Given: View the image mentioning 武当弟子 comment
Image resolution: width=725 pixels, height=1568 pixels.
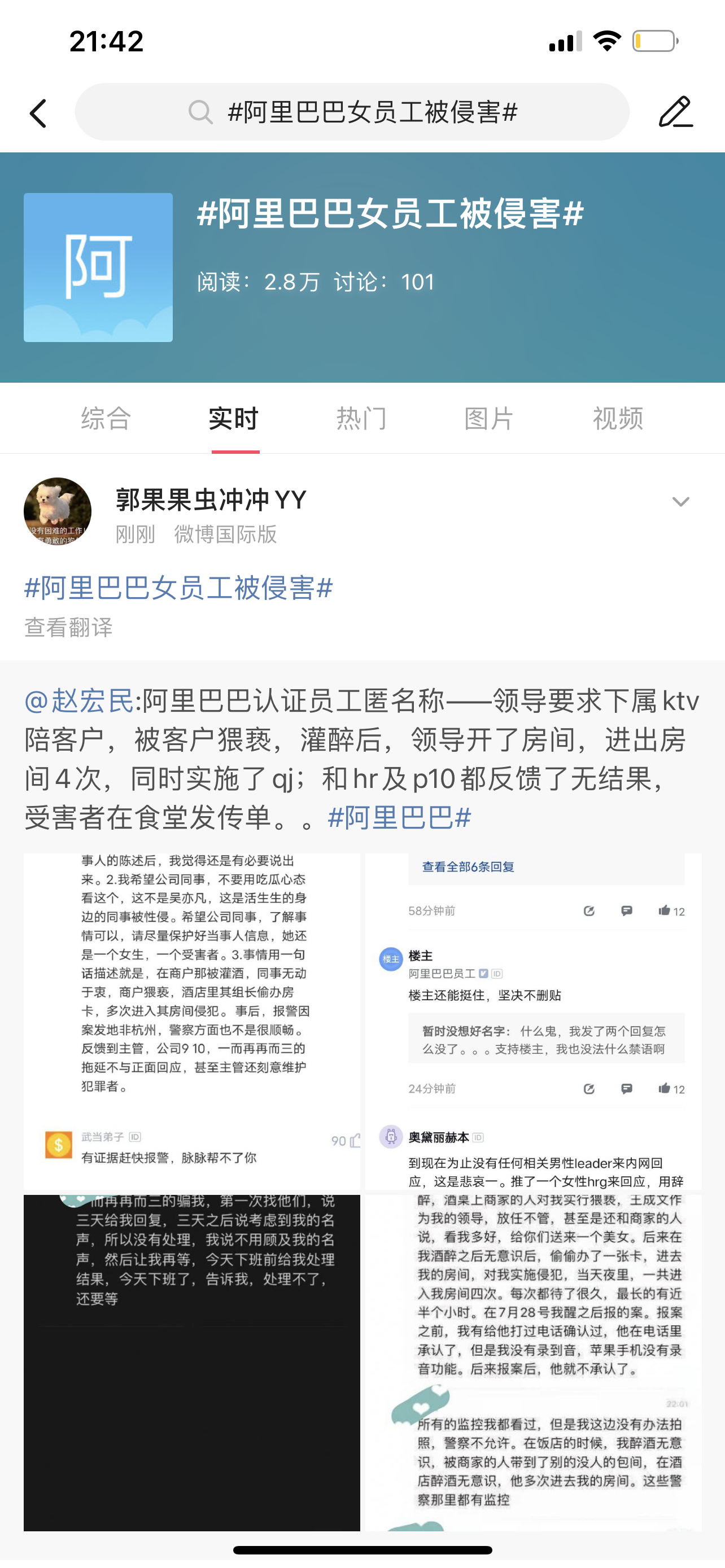Looking at the screenshot, I should (x=192, y=1021).
